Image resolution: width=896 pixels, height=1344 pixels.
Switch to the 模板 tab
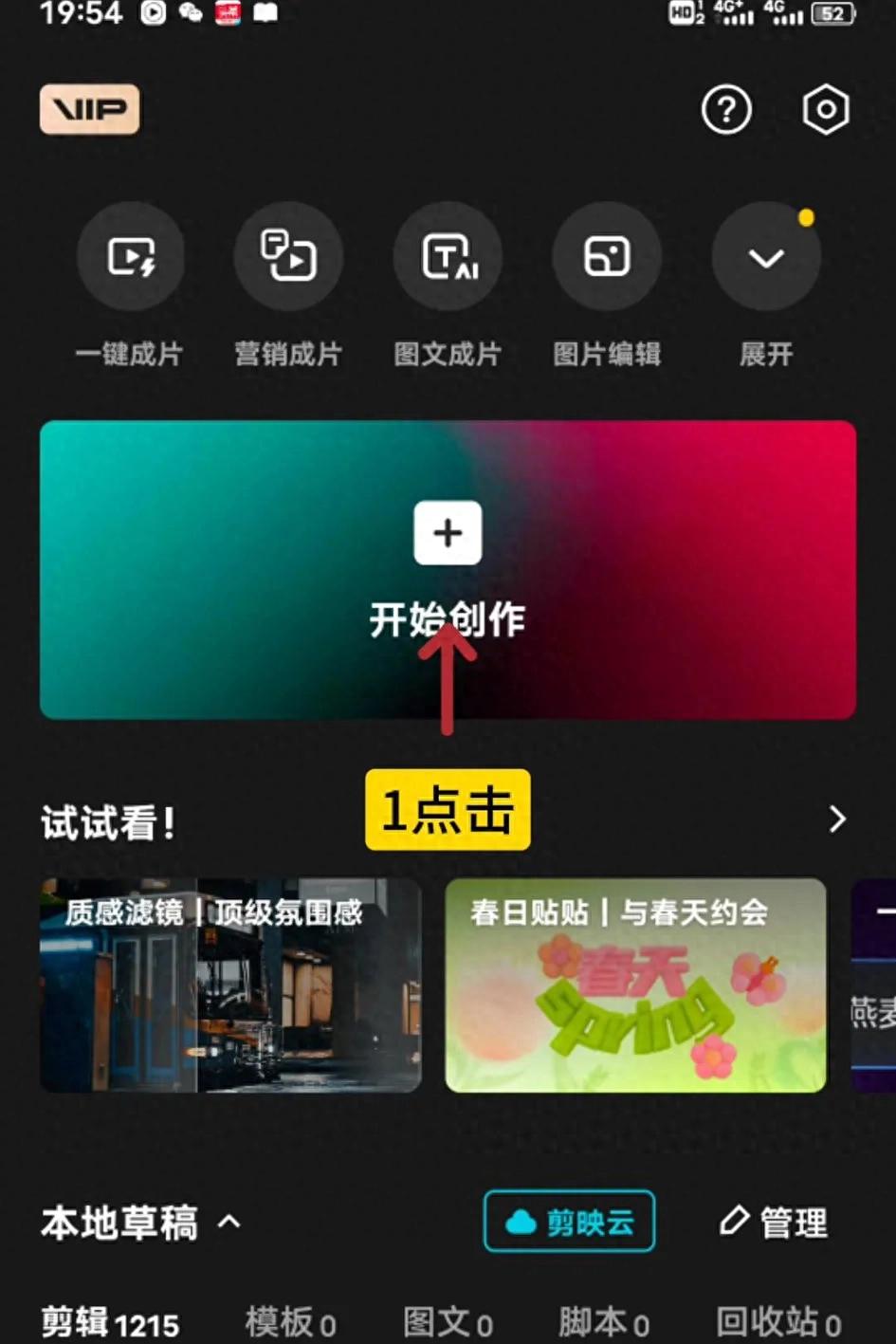click(x=290, y=1321)
